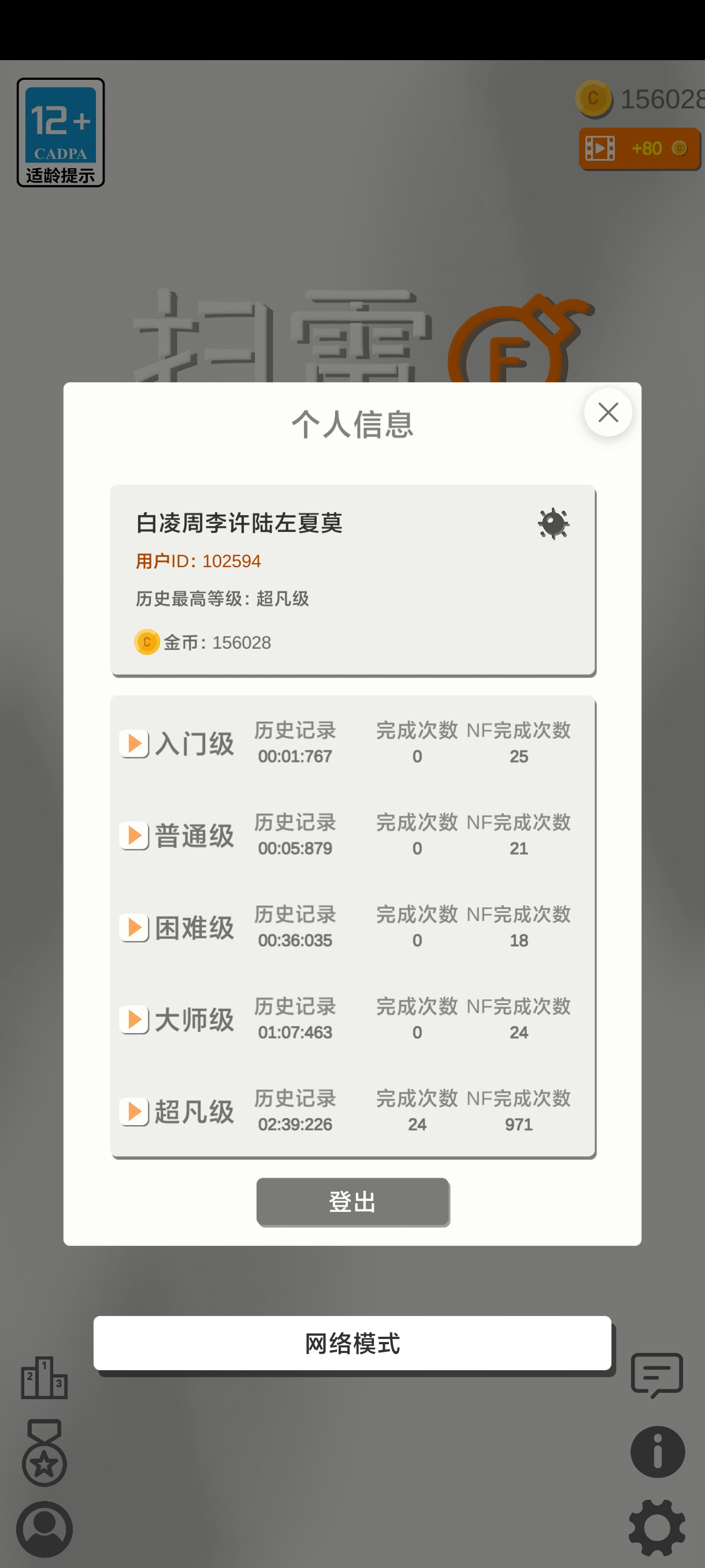
Task: Play the 困难级 record replay
Action: [135, 927]
